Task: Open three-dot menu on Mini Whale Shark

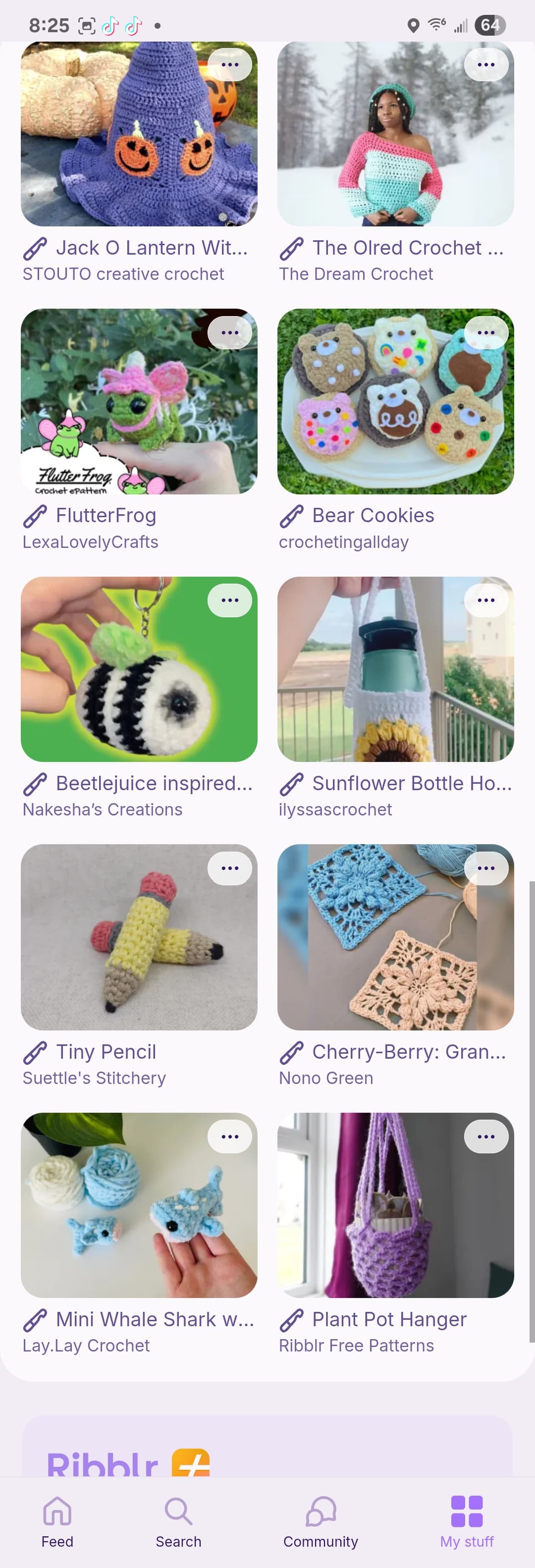Action: [229, 1136]
